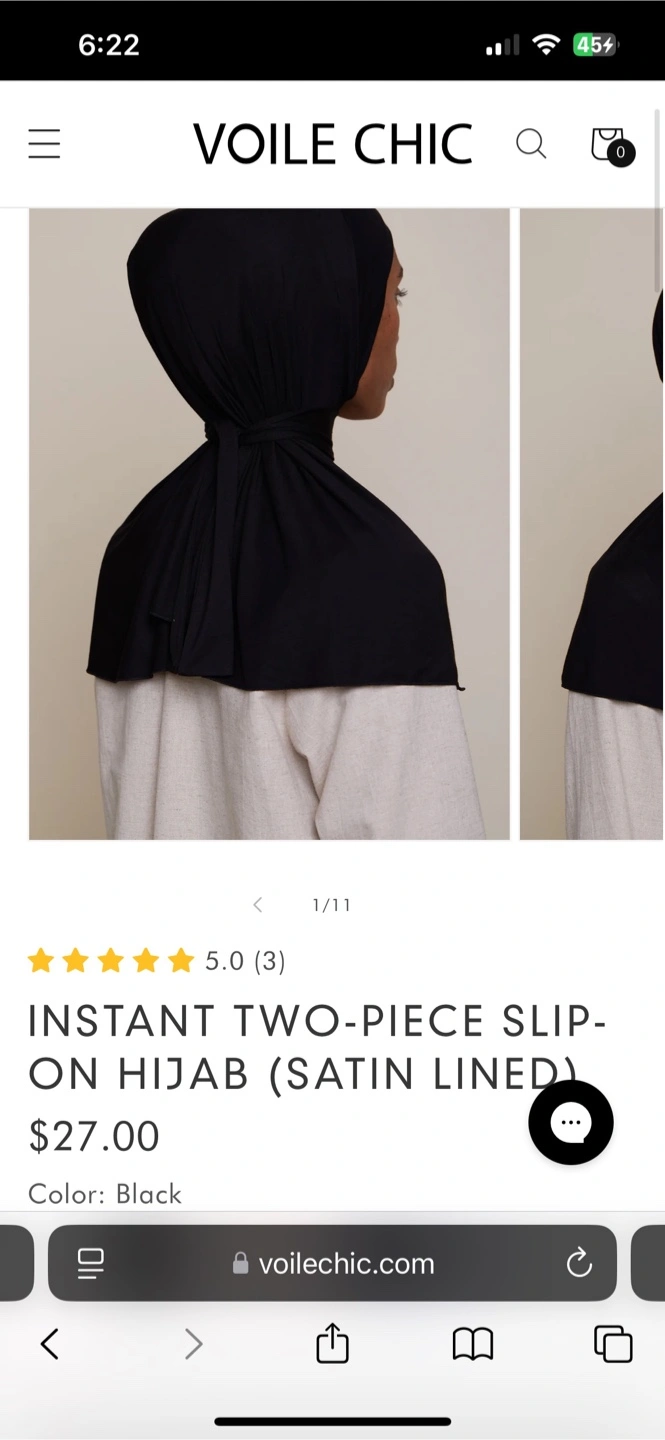This screenshot has height=1440, width=665.
Task: Reload the page
Action: (x=579, y=1263)
